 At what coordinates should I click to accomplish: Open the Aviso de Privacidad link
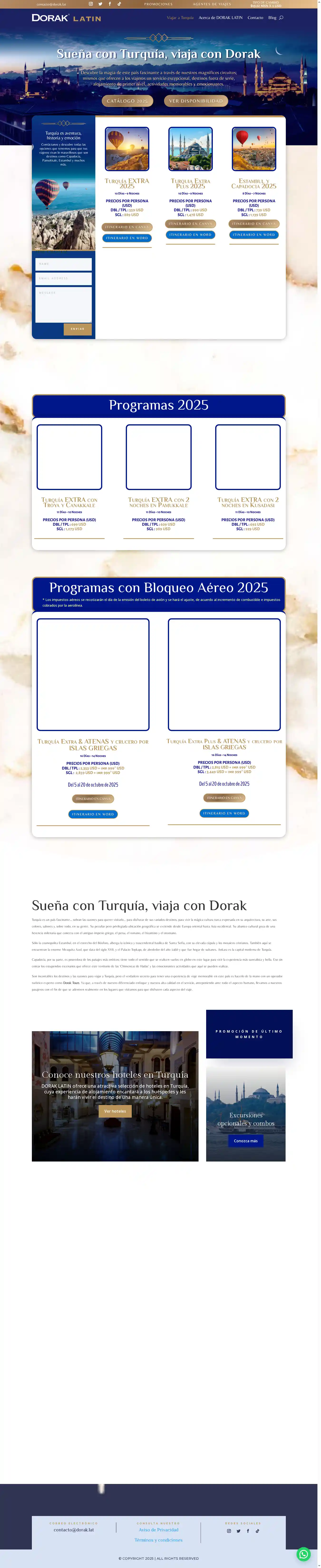click(x=158, y=1530)
